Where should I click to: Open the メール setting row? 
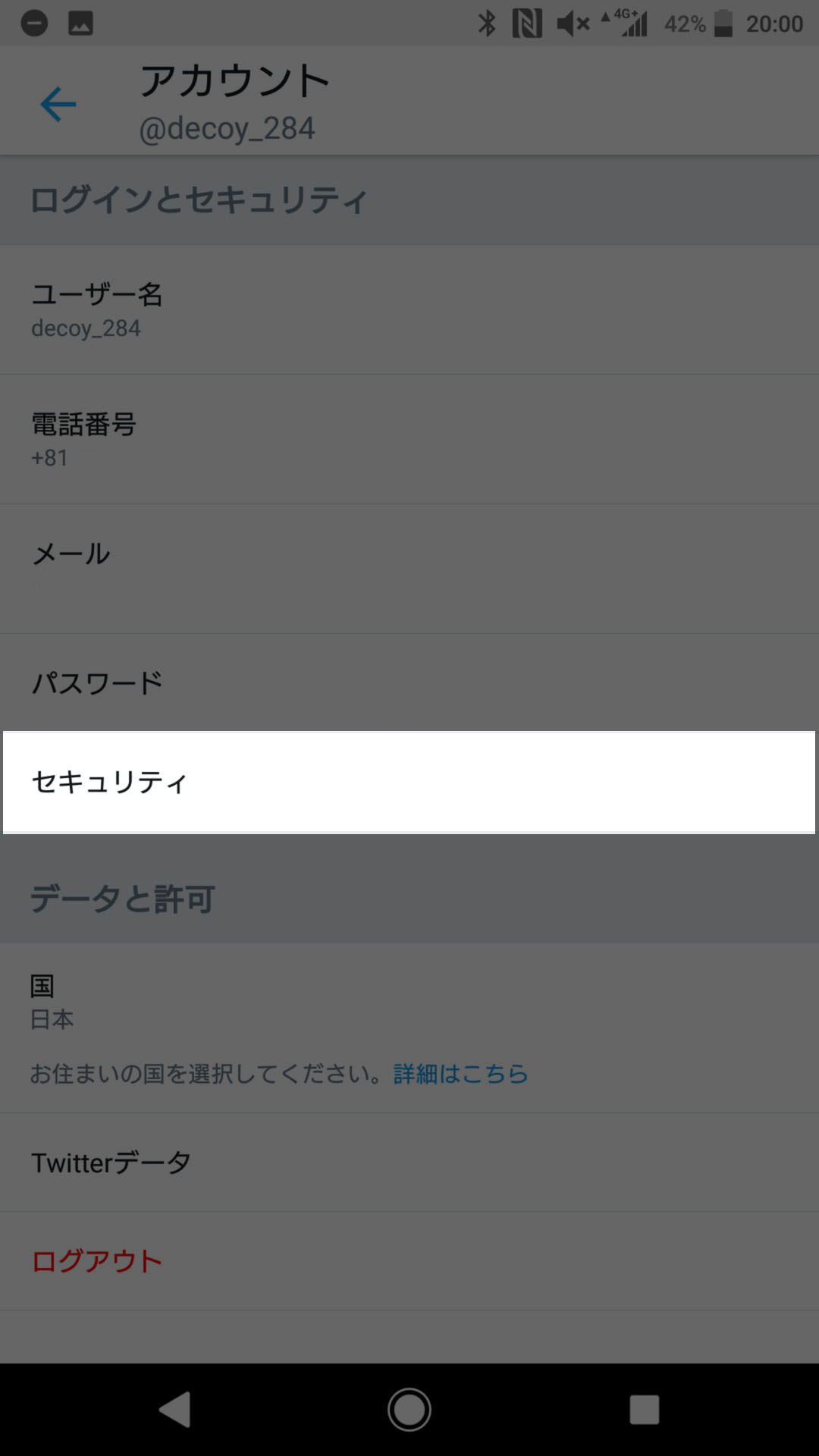[x=409, y=569]
